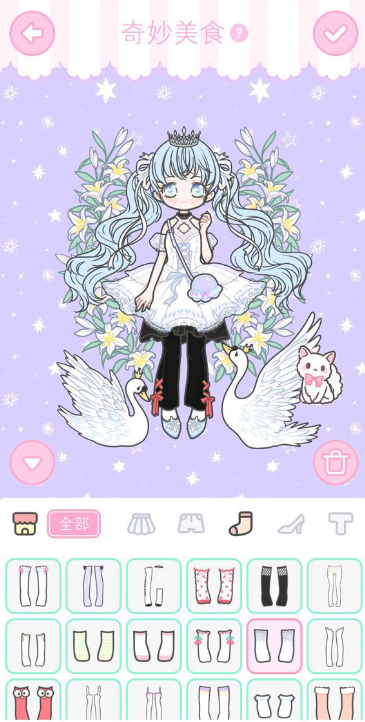Choose the yellow striped ankle socks
Viewport: 365px width, 722px height.
(93, 646)
